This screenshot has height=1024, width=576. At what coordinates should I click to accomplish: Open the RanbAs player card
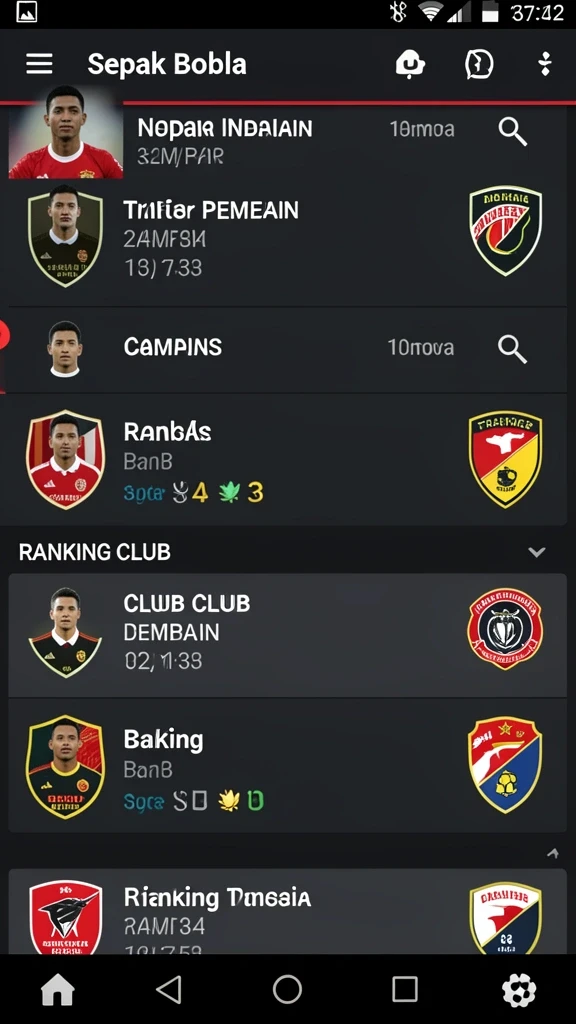(287, 460)
